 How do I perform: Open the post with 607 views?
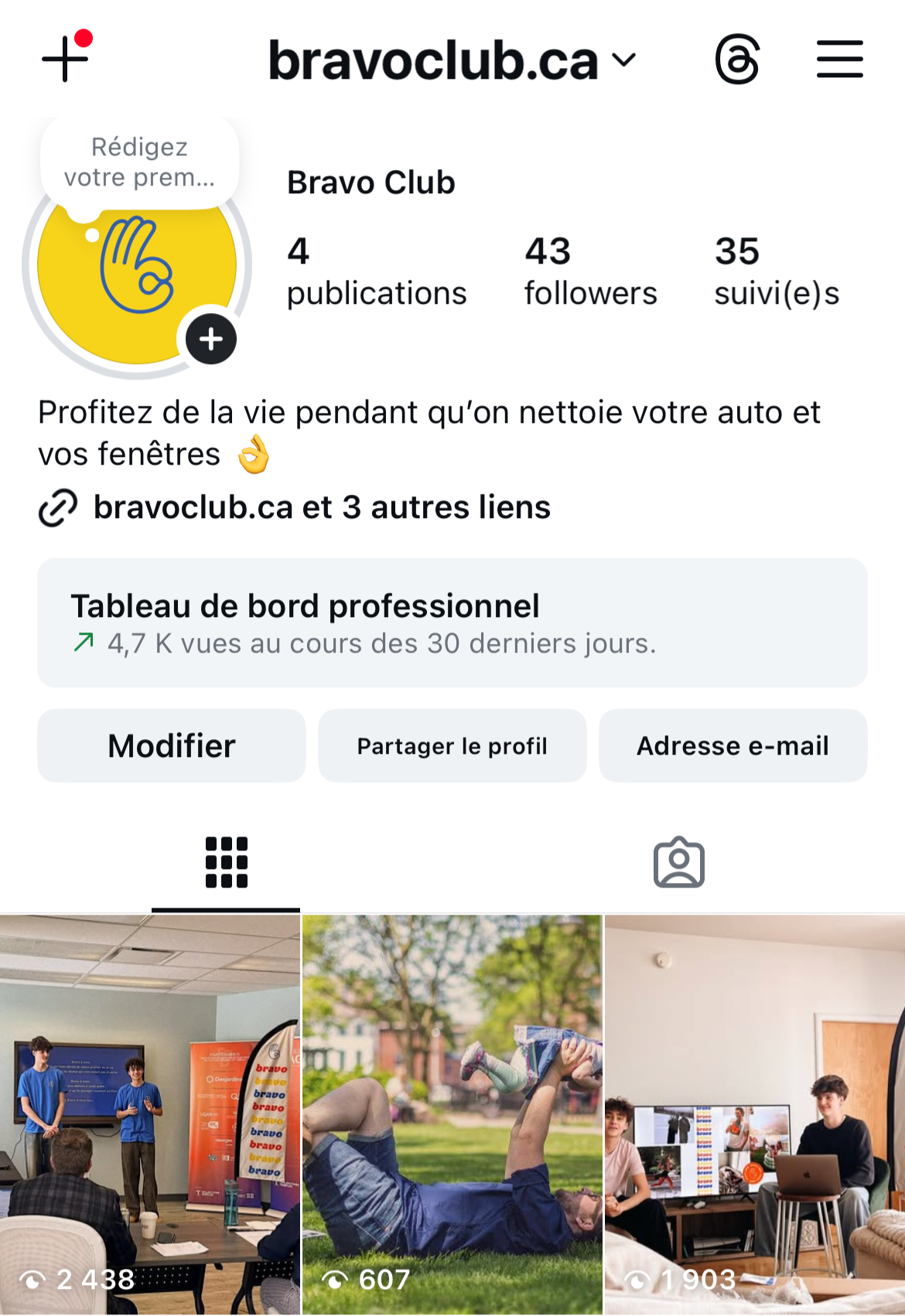[x=452, y=1113]
